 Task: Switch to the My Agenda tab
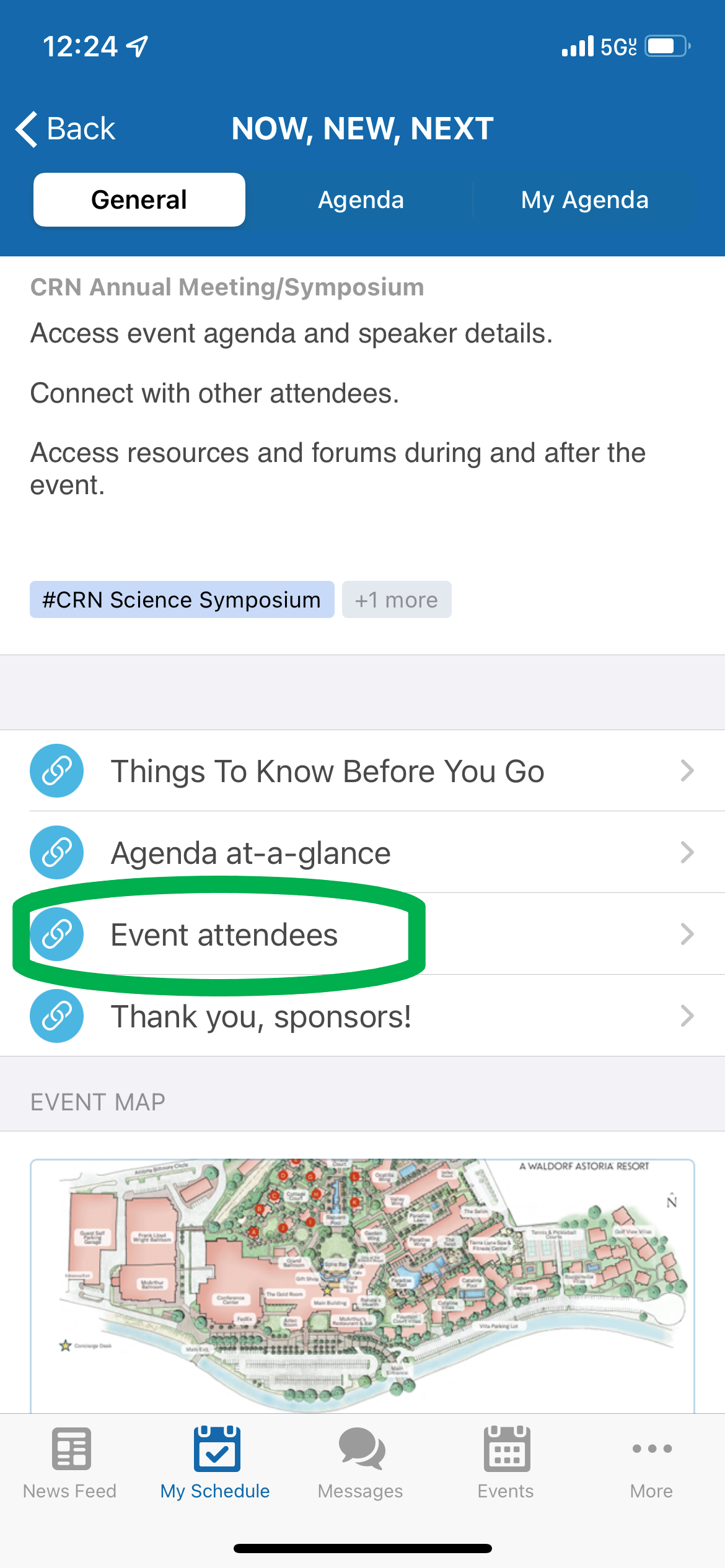pyautogui.click(x=584, y=199)
